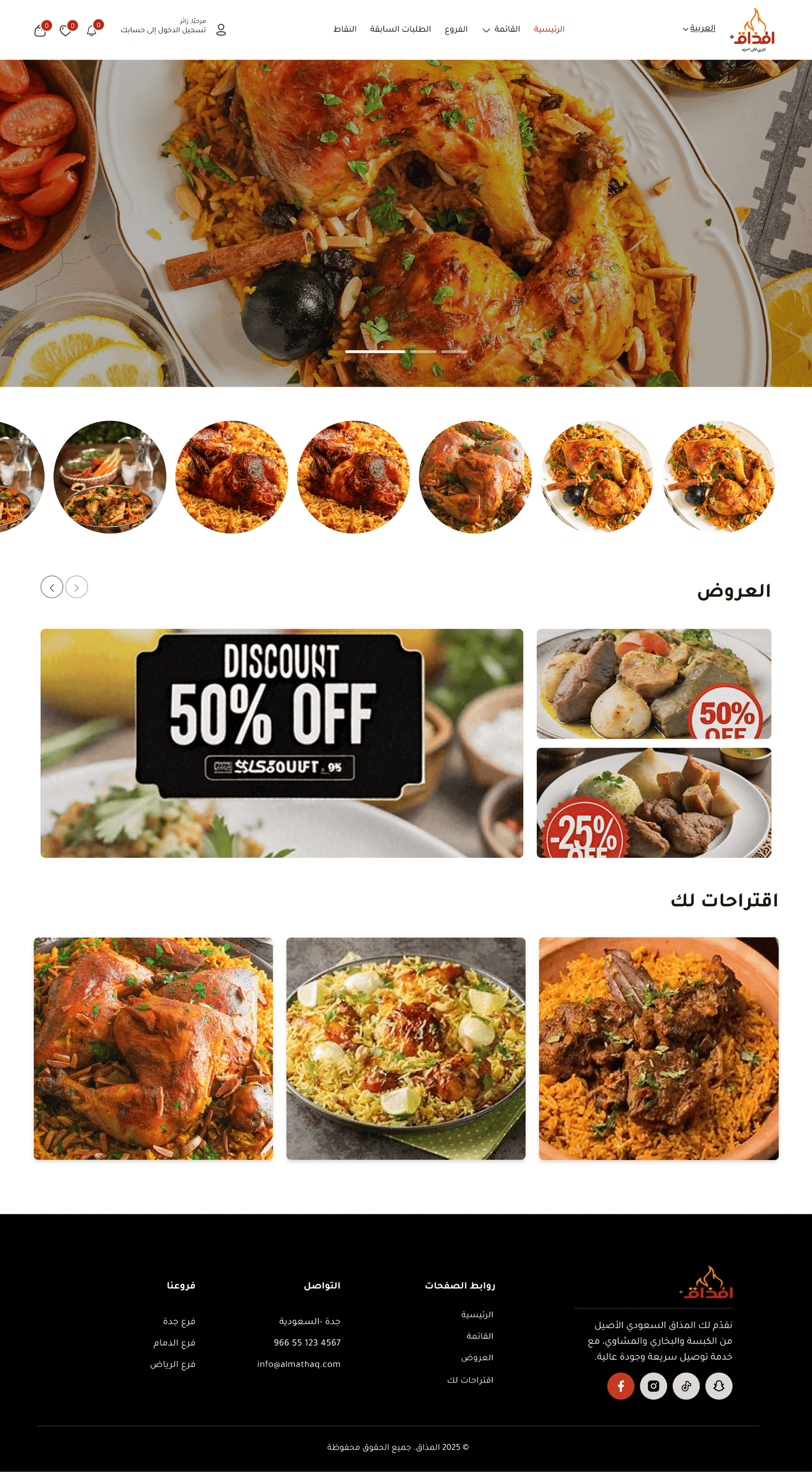Open العروض link in footer
The width and height of the screenshot is (812, 1472).
point(477,1357)
